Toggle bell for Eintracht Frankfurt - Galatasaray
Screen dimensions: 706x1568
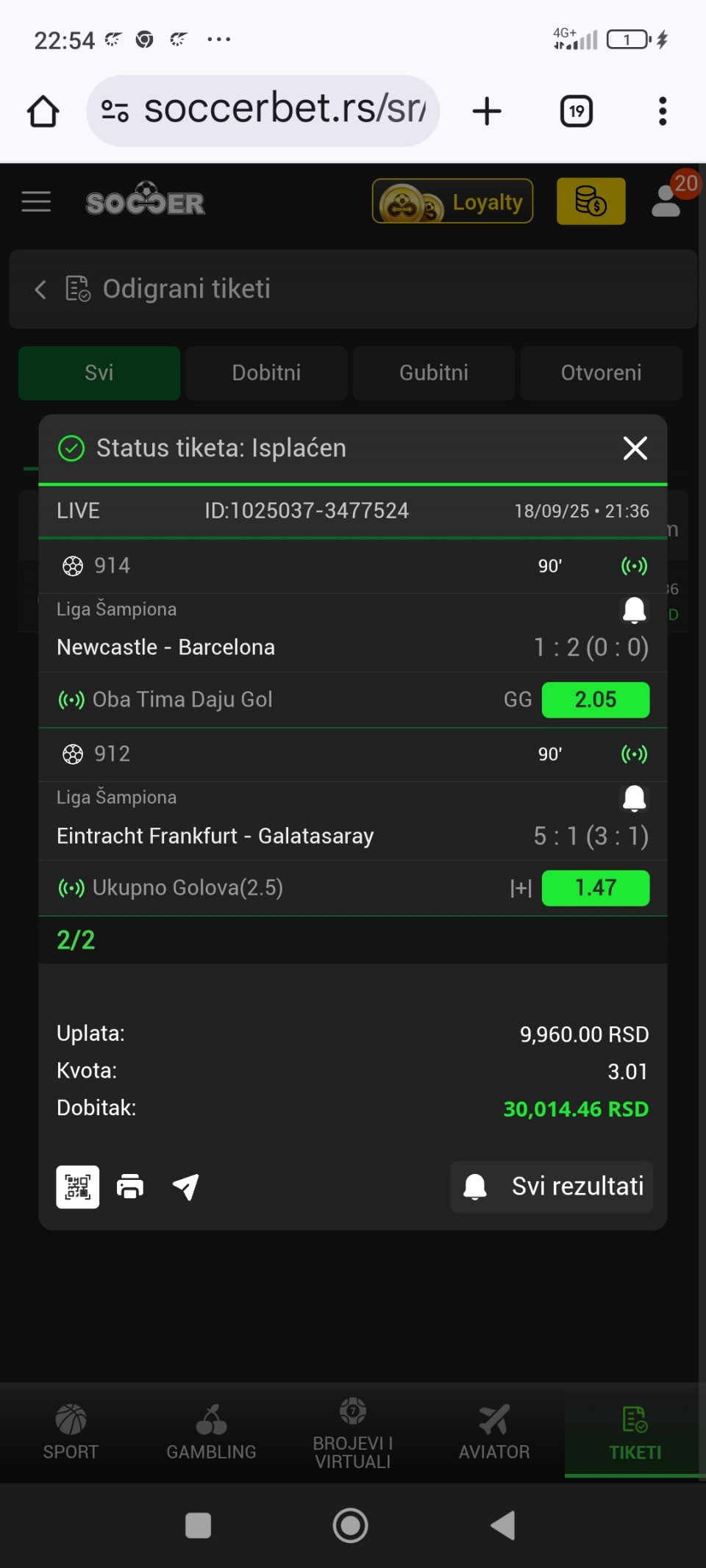click(x=634, y=798)
